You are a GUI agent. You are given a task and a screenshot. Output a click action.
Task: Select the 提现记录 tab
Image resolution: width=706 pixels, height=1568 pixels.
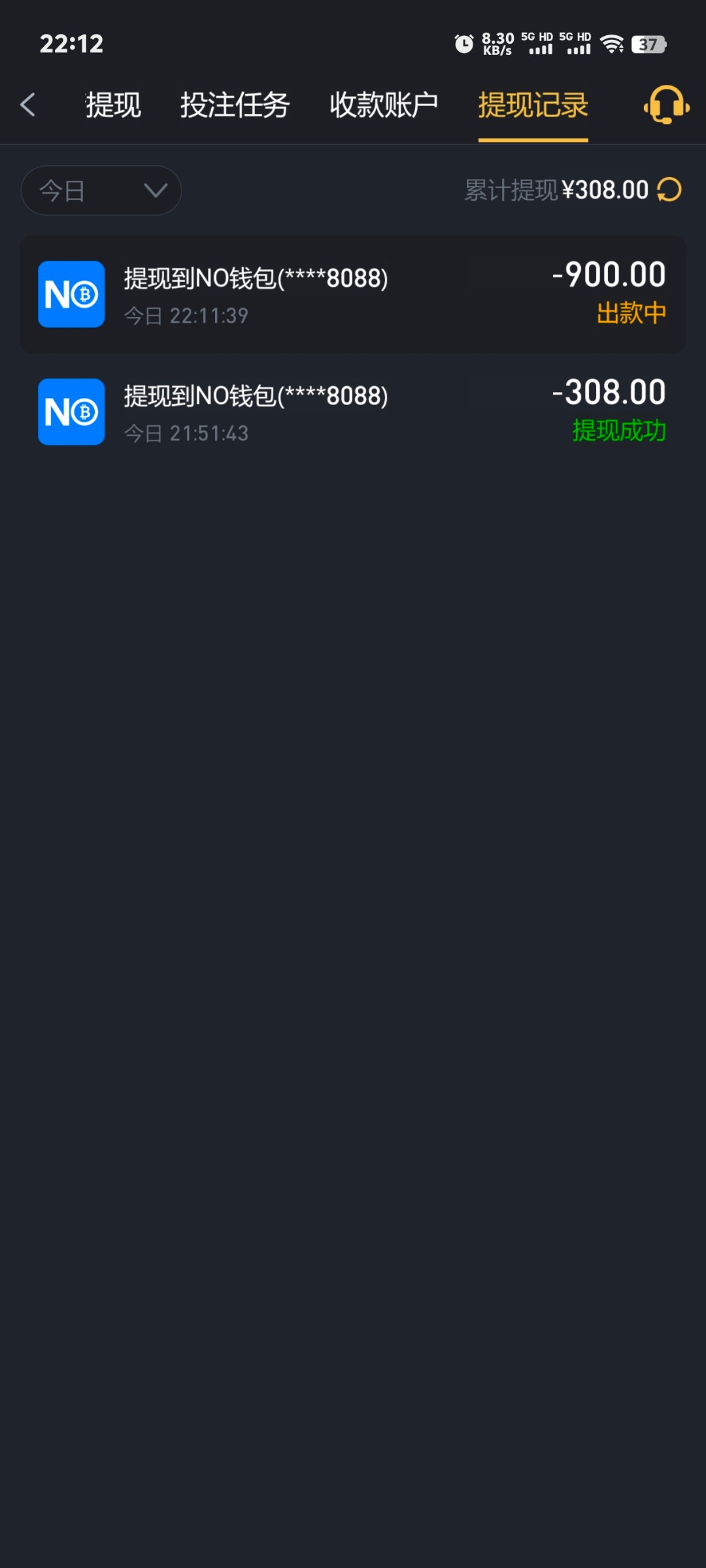point(533,105)
